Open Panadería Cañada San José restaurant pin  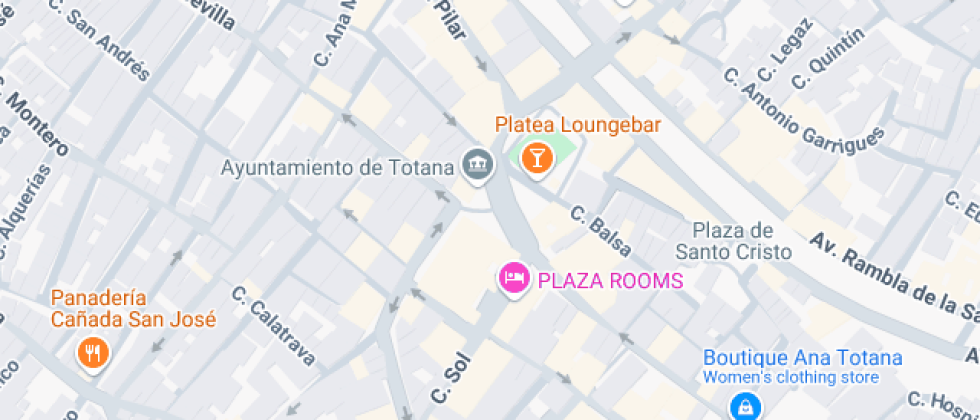[93, 355]
